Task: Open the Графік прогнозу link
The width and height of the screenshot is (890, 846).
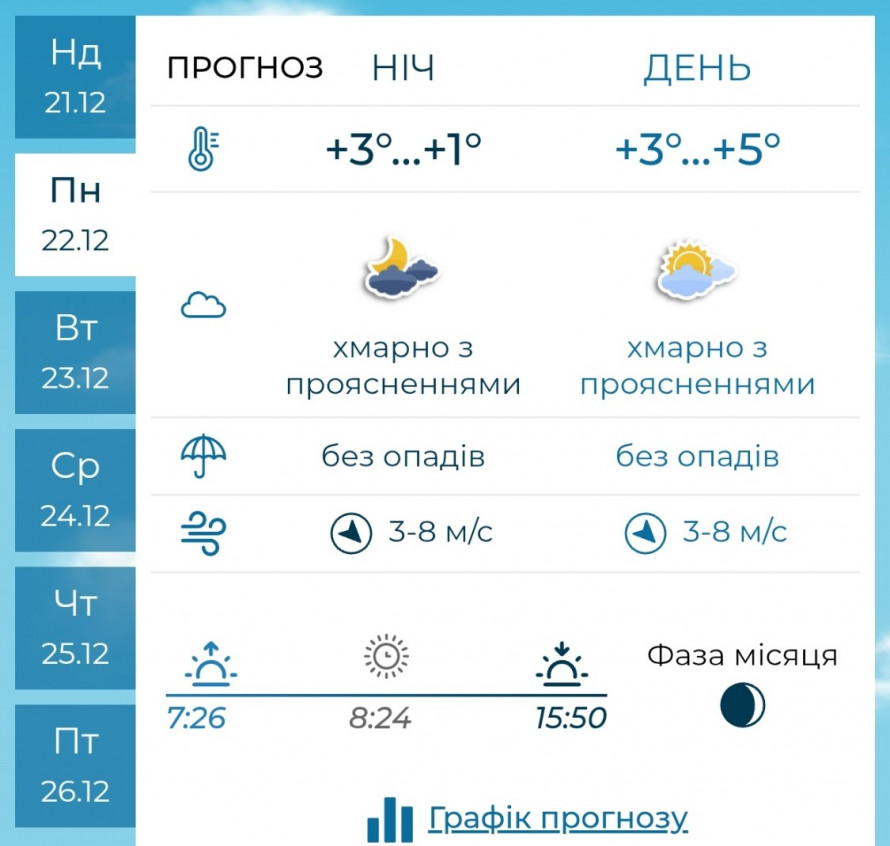Action: 557,819
